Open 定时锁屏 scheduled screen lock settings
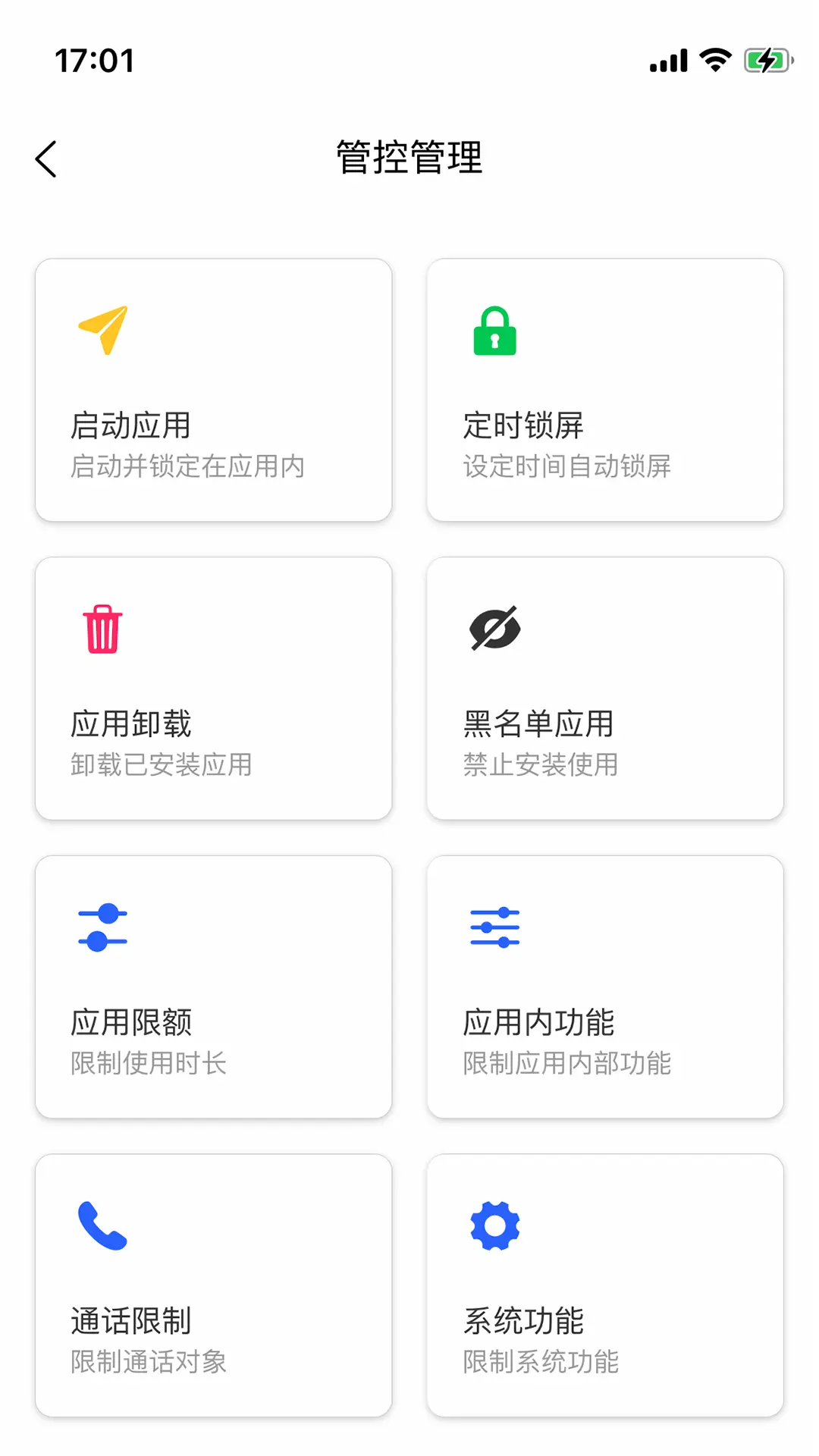Image resolution: width=819 pixels, height=1456 pixels. (605, 388)
